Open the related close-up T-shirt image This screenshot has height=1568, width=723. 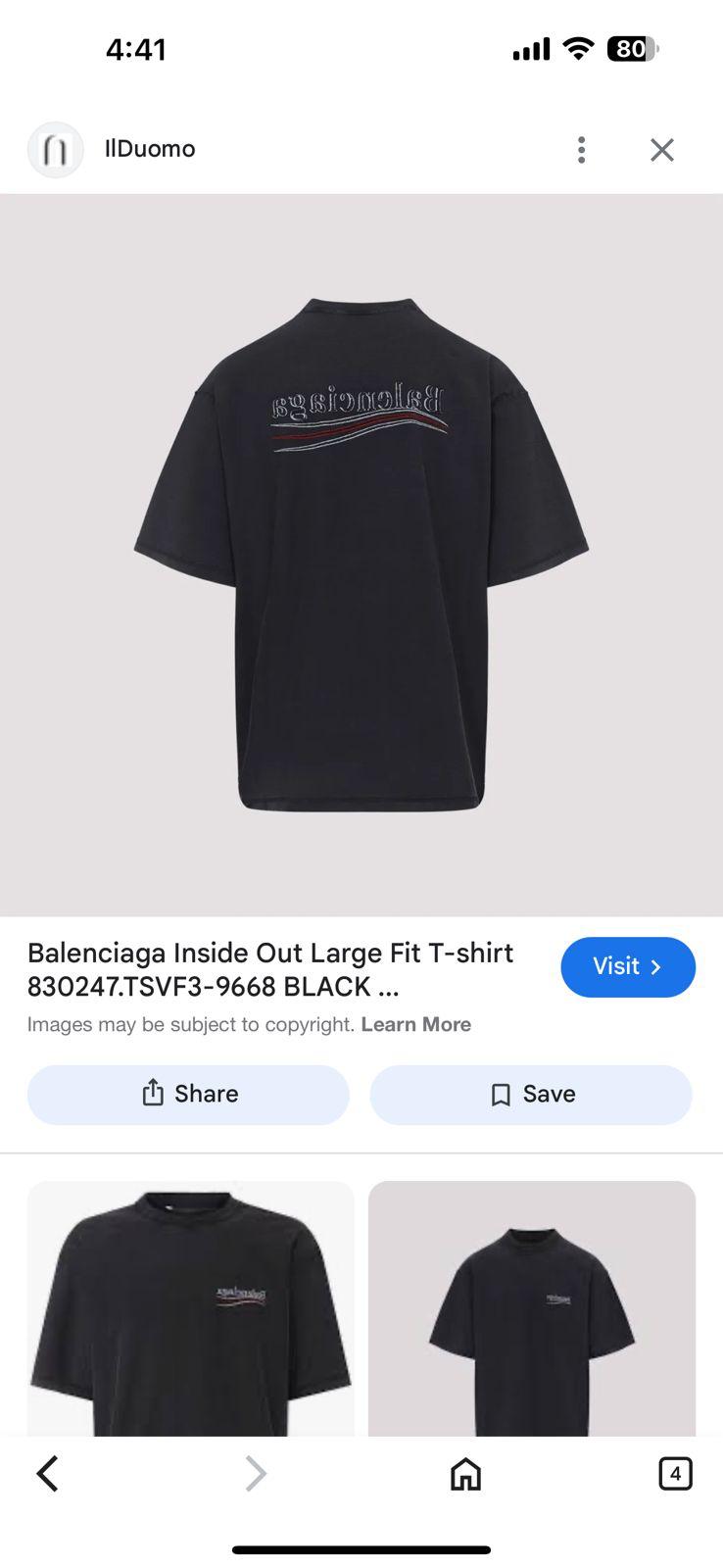pyautogui.click(x=190, y=1308)
